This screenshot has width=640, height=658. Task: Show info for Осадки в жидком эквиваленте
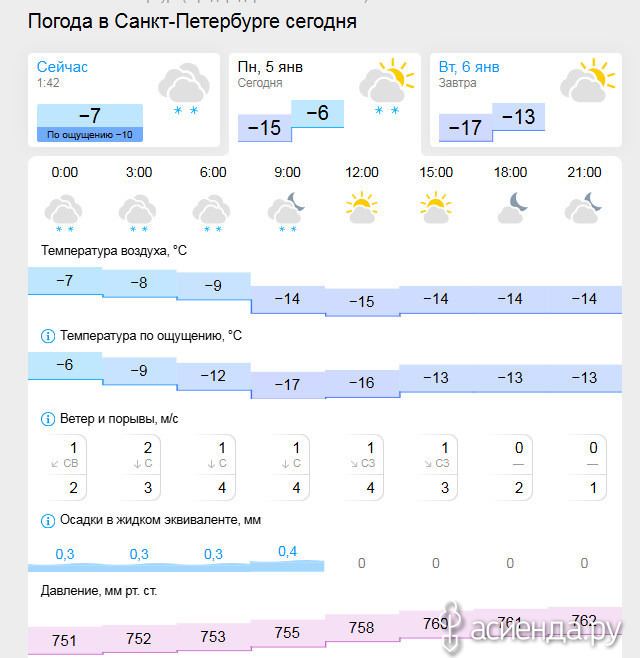tap(47, 521)
